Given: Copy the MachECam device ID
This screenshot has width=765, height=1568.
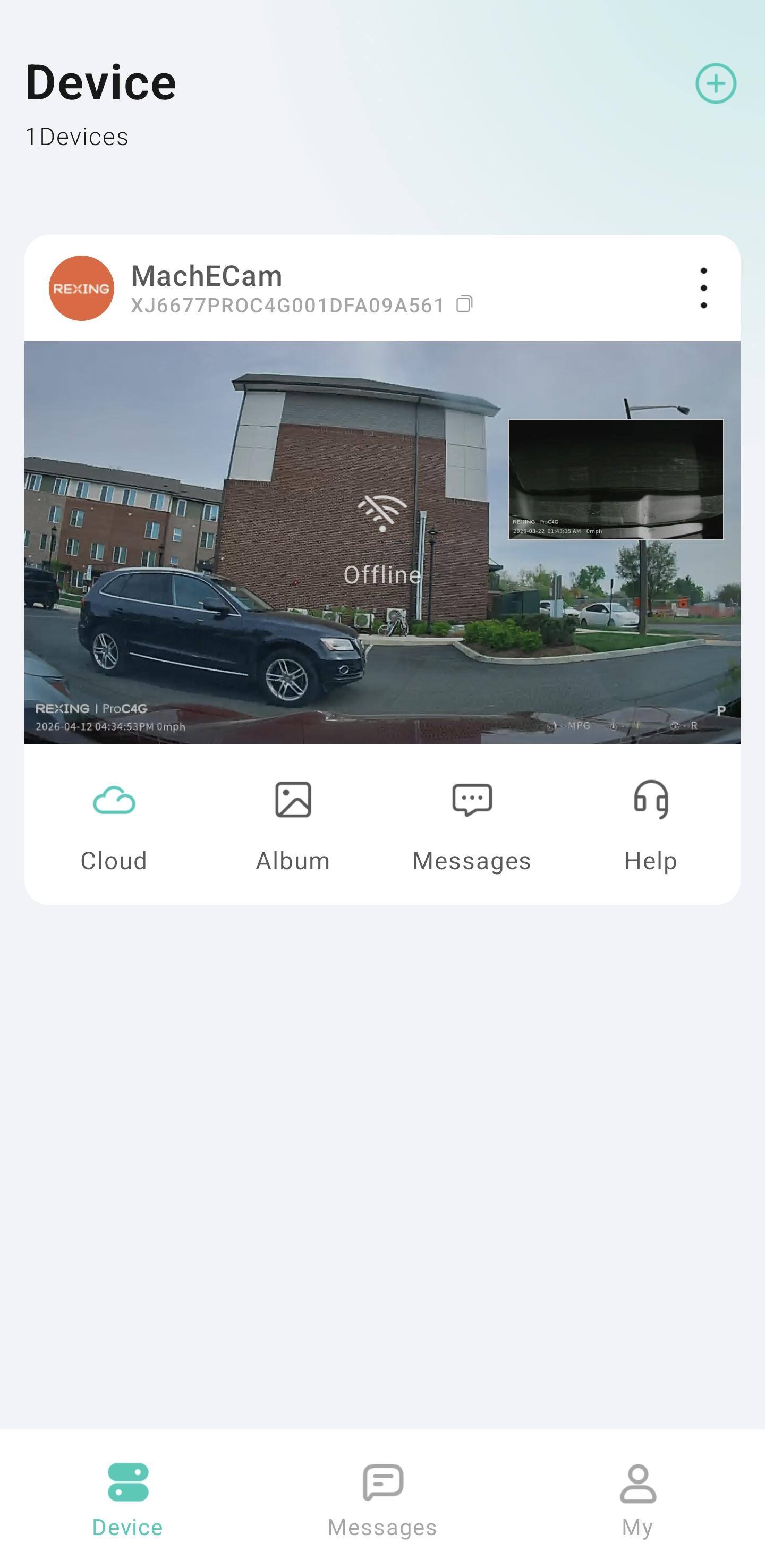Looking at the screenshot, I should [x=464, y=304].
